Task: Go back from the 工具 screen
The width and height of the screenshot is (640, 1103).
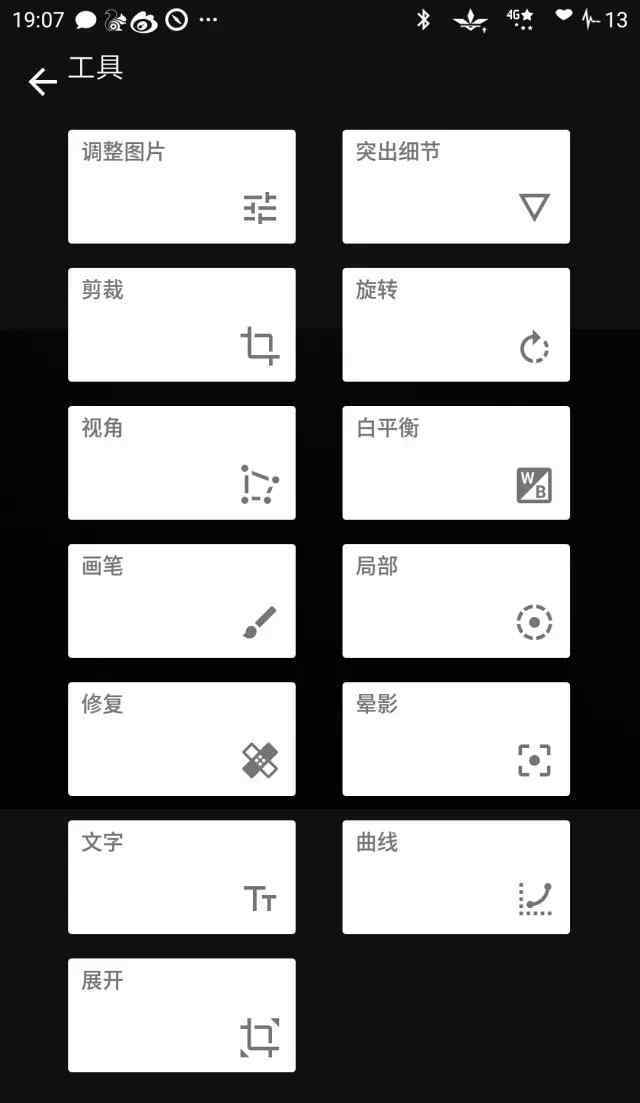Action: tap(42, 82)
